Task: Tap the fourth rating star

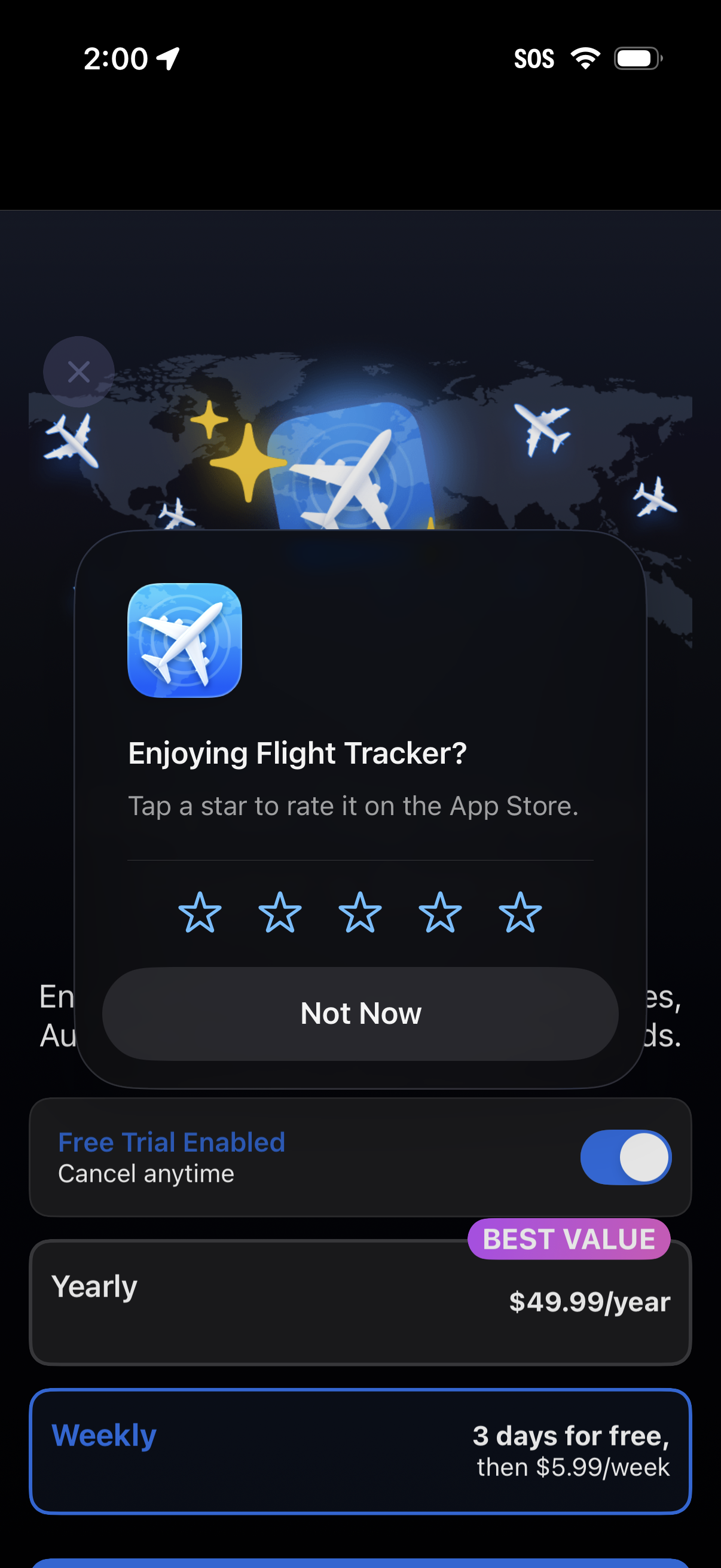Action: pyautogui.click(x=440, y=913)
